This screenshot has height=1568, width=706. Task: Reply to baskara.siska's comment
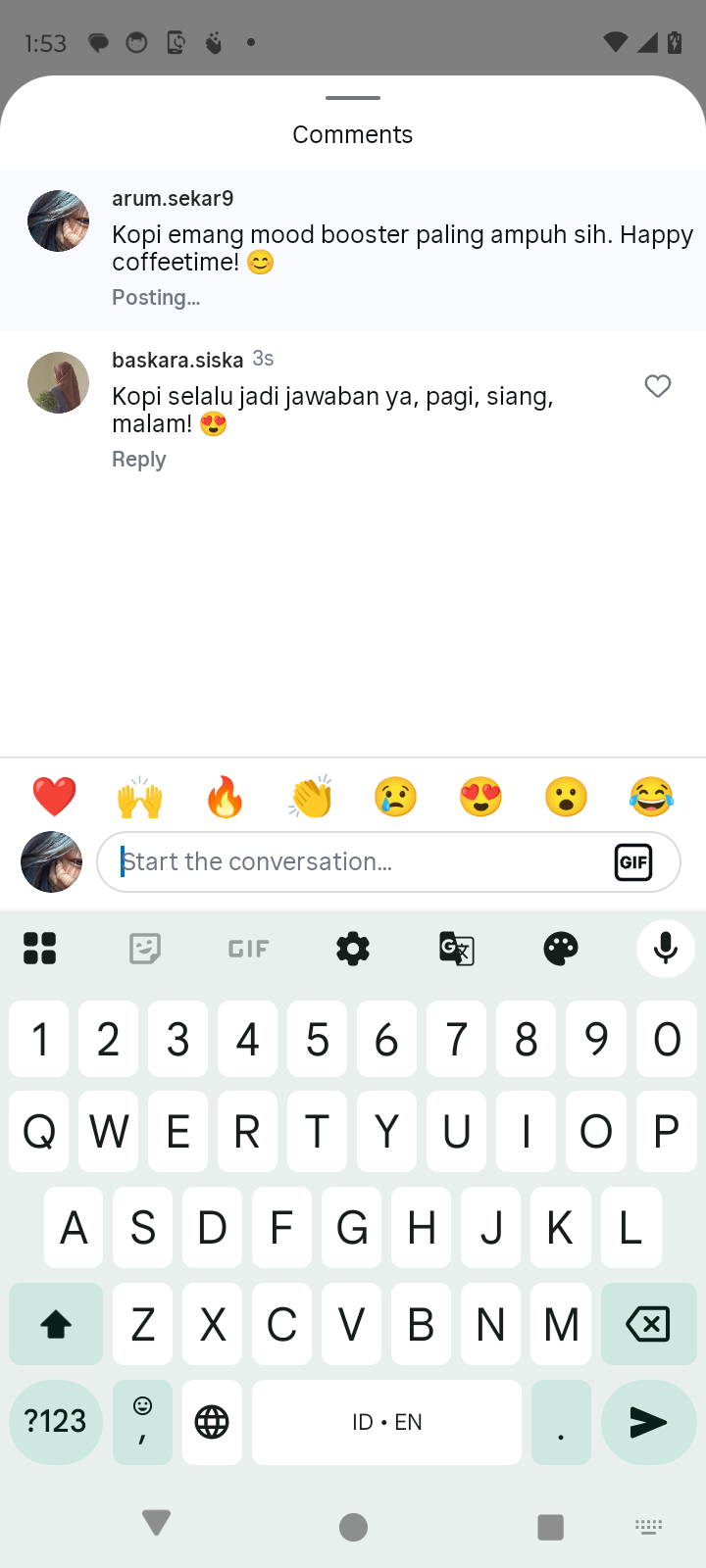[x=138, y=460]
